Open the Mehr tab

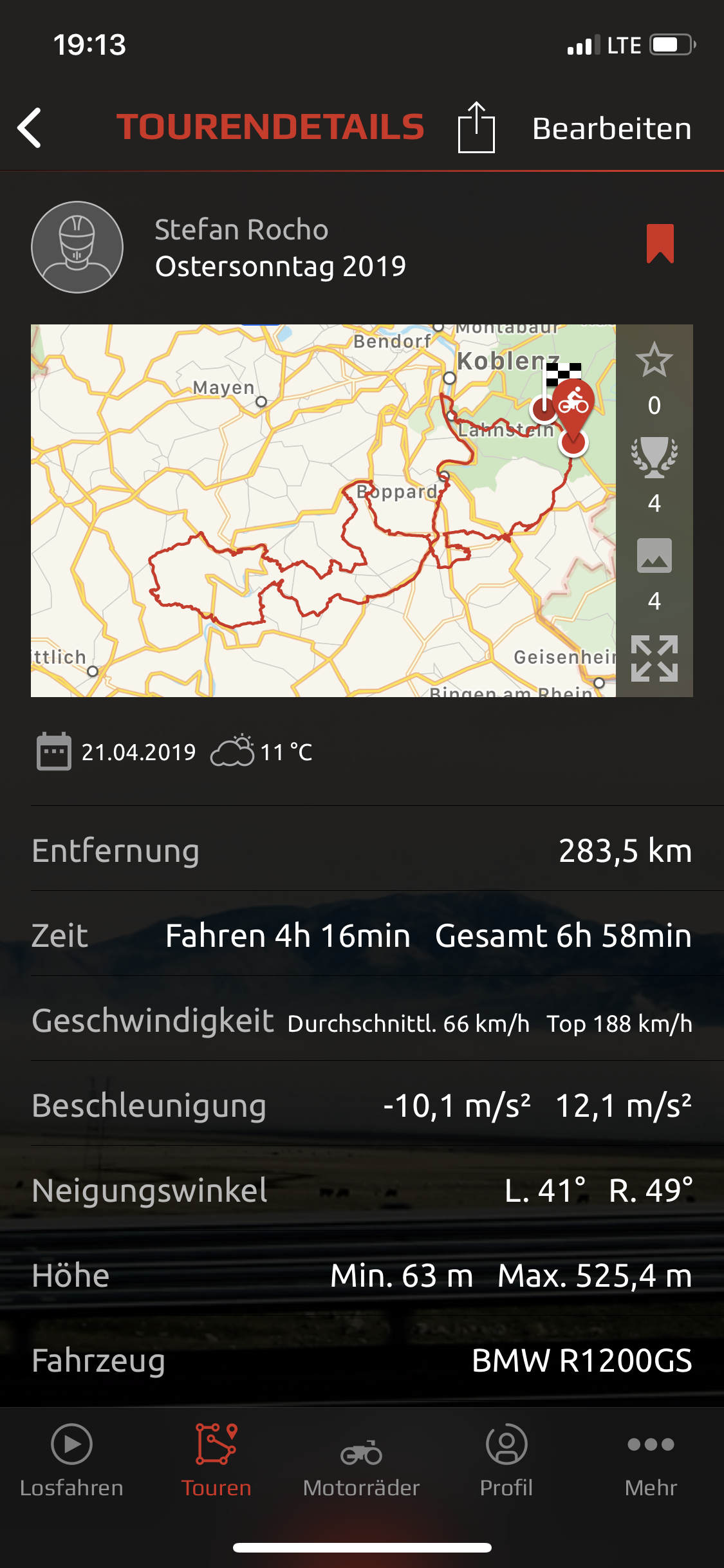coord(651,1462)
